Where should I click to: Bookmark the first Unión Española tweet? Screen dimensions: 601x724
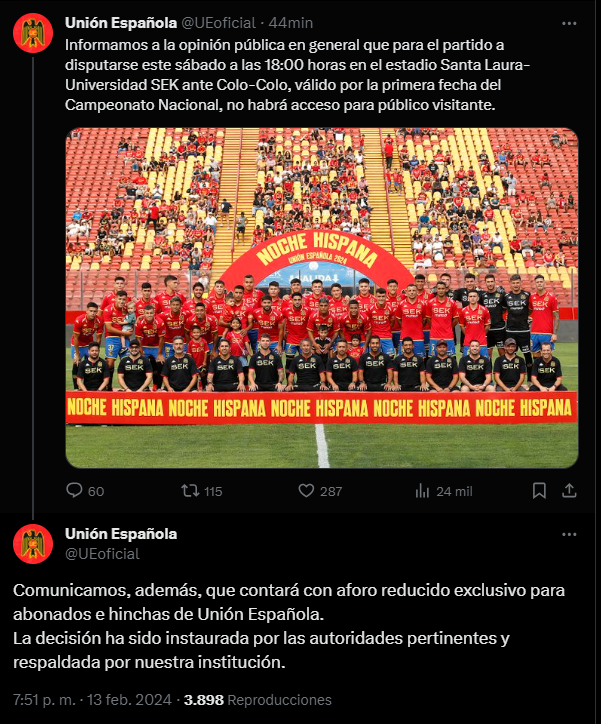[540, 490]
